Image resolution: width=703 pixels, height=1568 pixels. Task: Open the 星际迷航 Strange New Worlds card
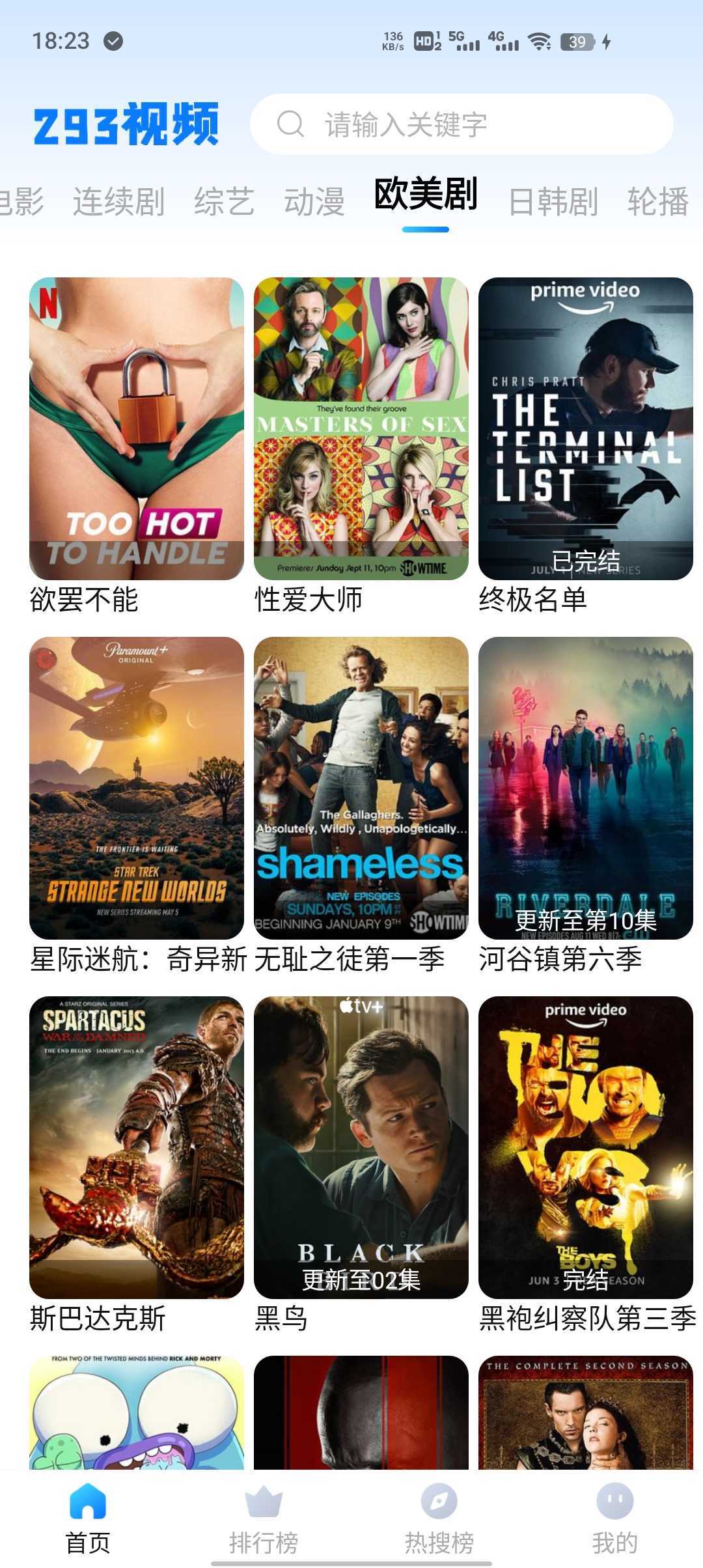[137, 788]
